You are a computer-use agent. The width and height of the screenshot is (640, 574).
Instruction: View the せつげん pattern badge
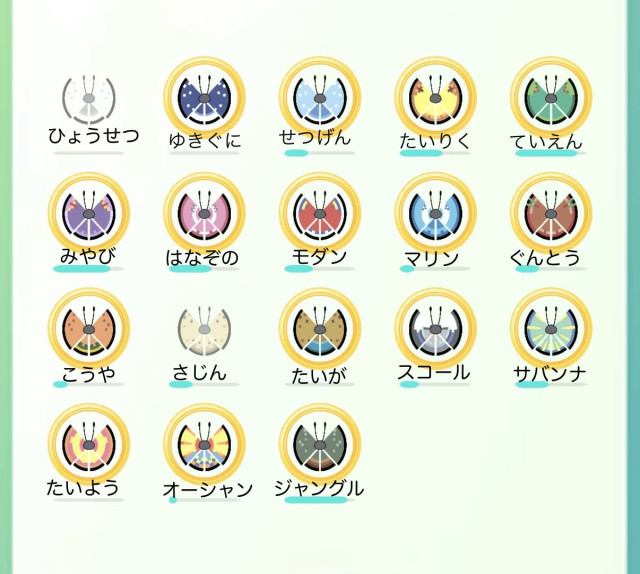tap(320, 98)
